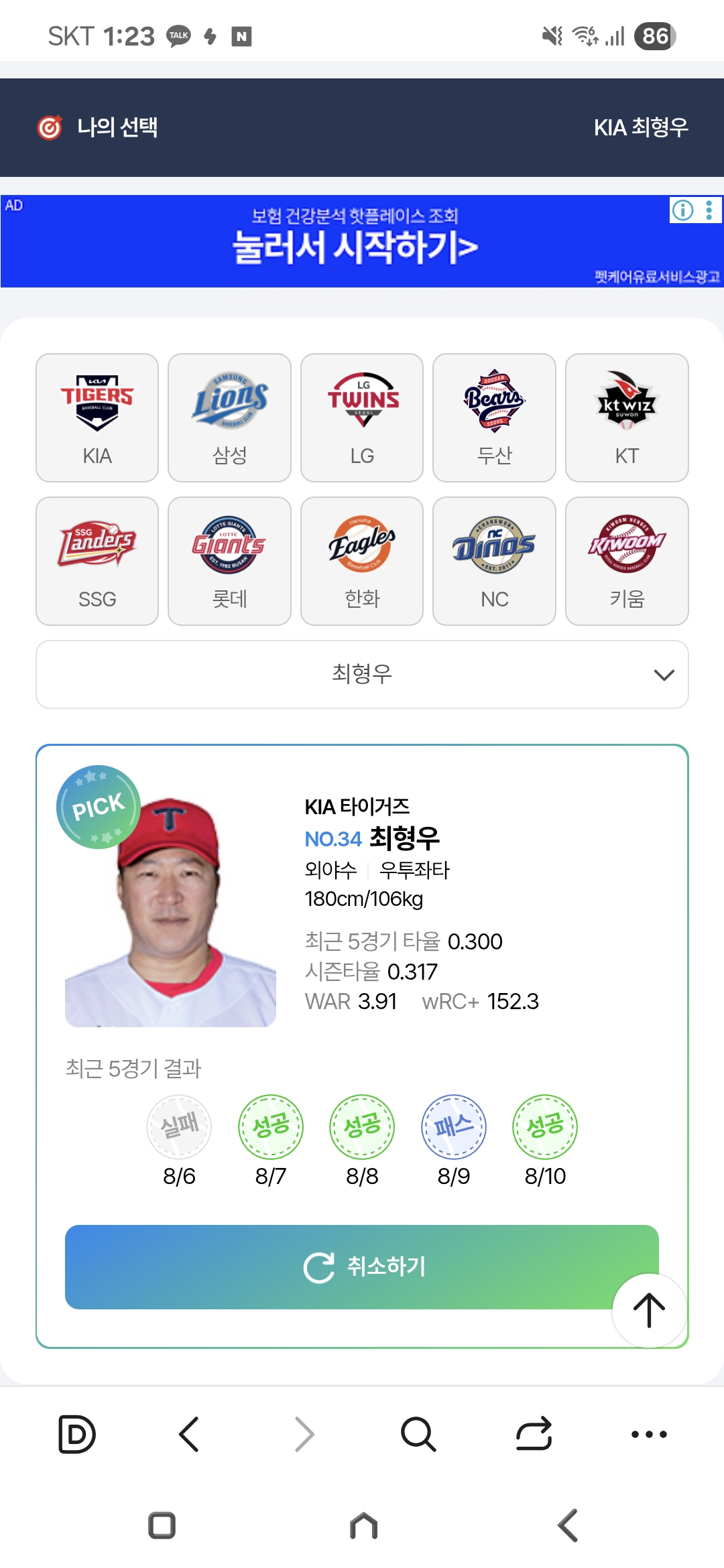The height and width of the screenshot is (1568, 724).
Task: Go back with the browser back arrow
Action: click(x=190, y=1435)
